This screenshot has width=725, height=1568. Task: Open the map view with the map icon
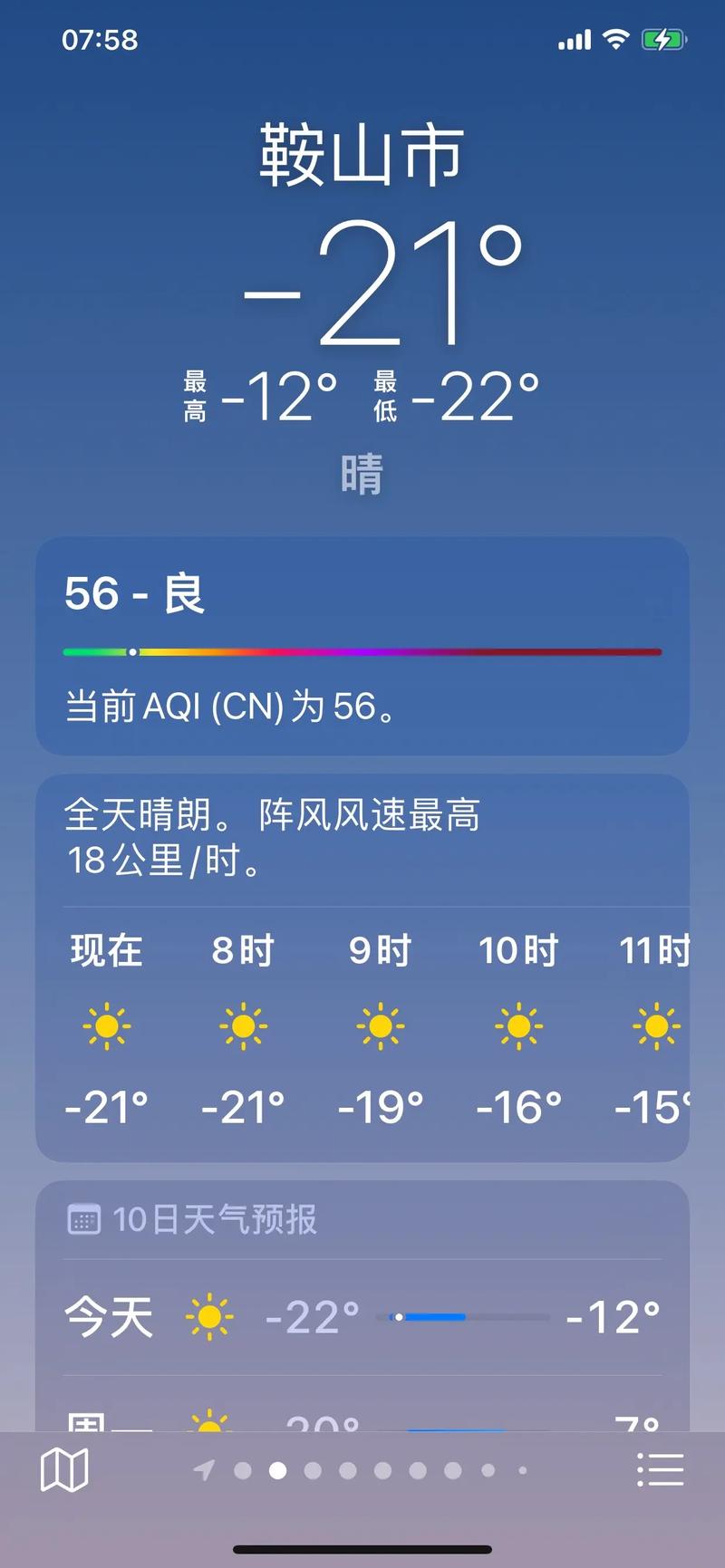click(63, 1467)
